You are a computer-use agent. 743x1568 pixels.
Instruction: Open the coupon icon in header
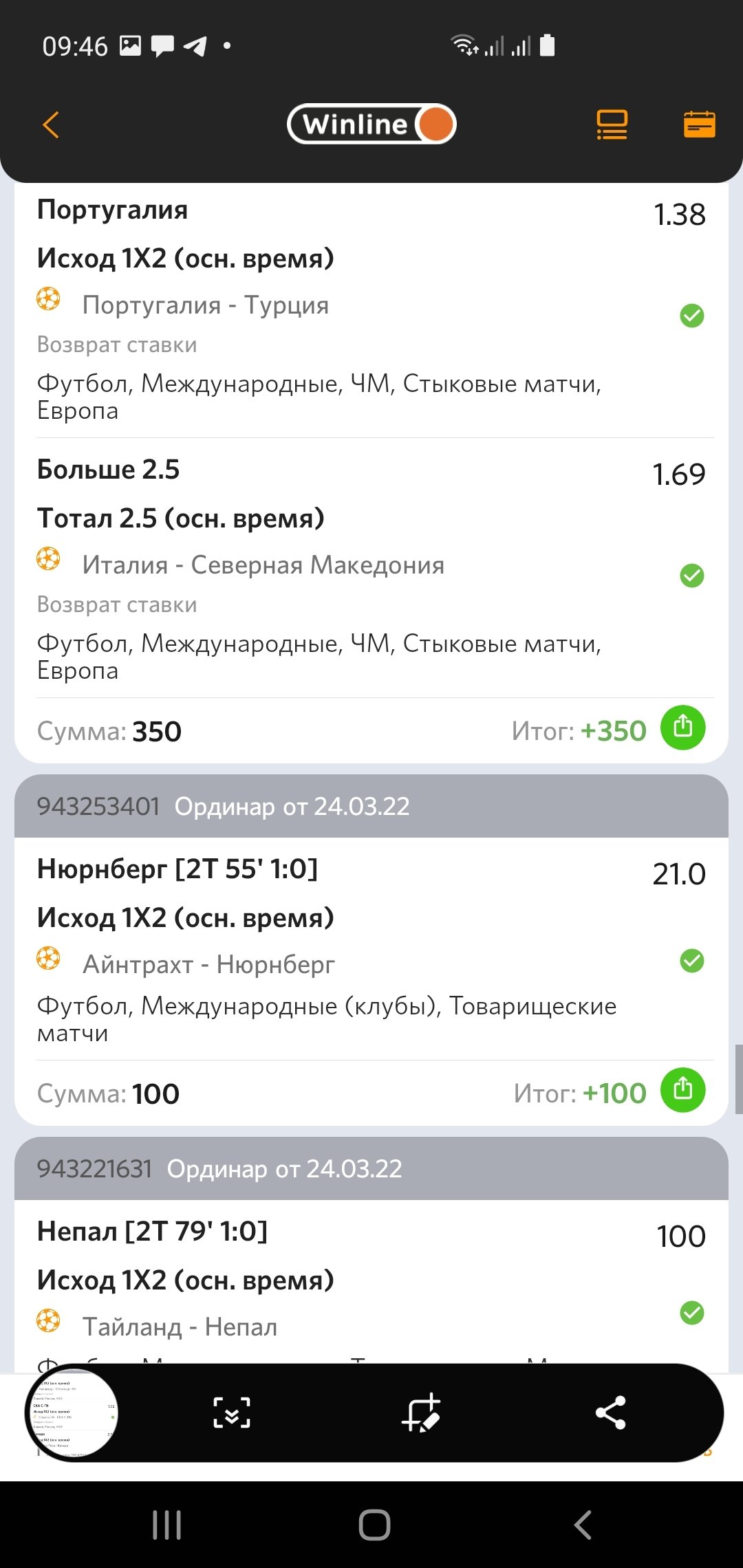coord(699,124)
